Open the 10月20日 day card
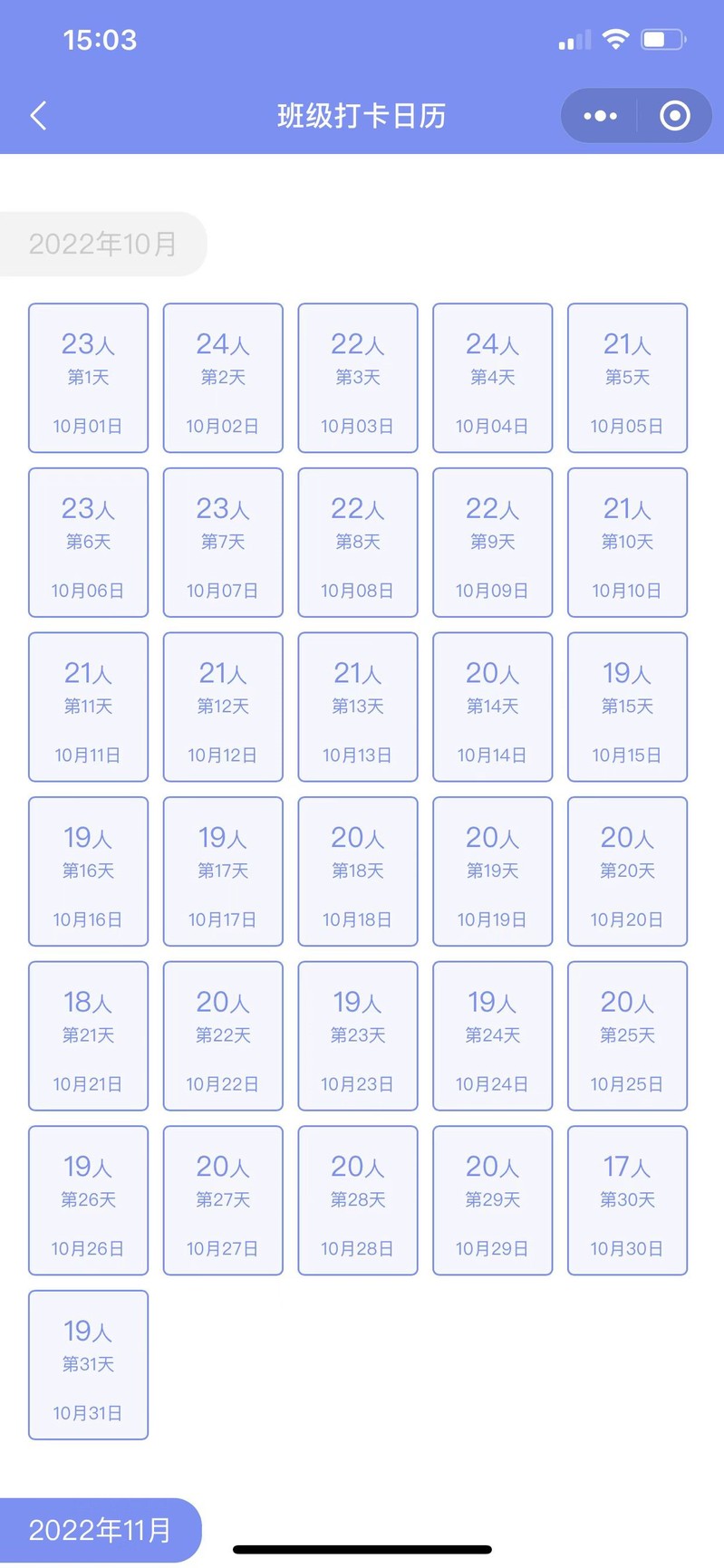 pos(627,871)
